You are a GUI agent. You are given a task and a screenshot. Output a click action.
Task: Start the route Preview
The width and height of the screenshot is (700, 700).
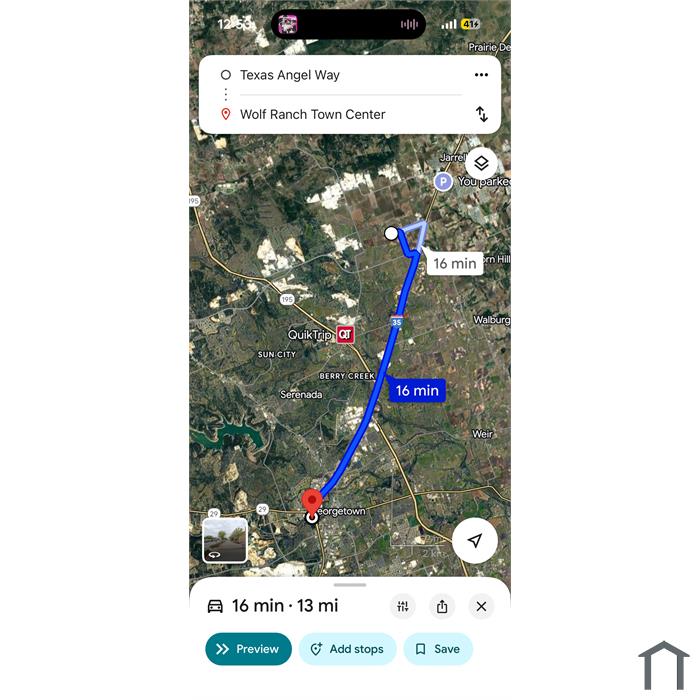pyautogui.click(x=248, y=649)
